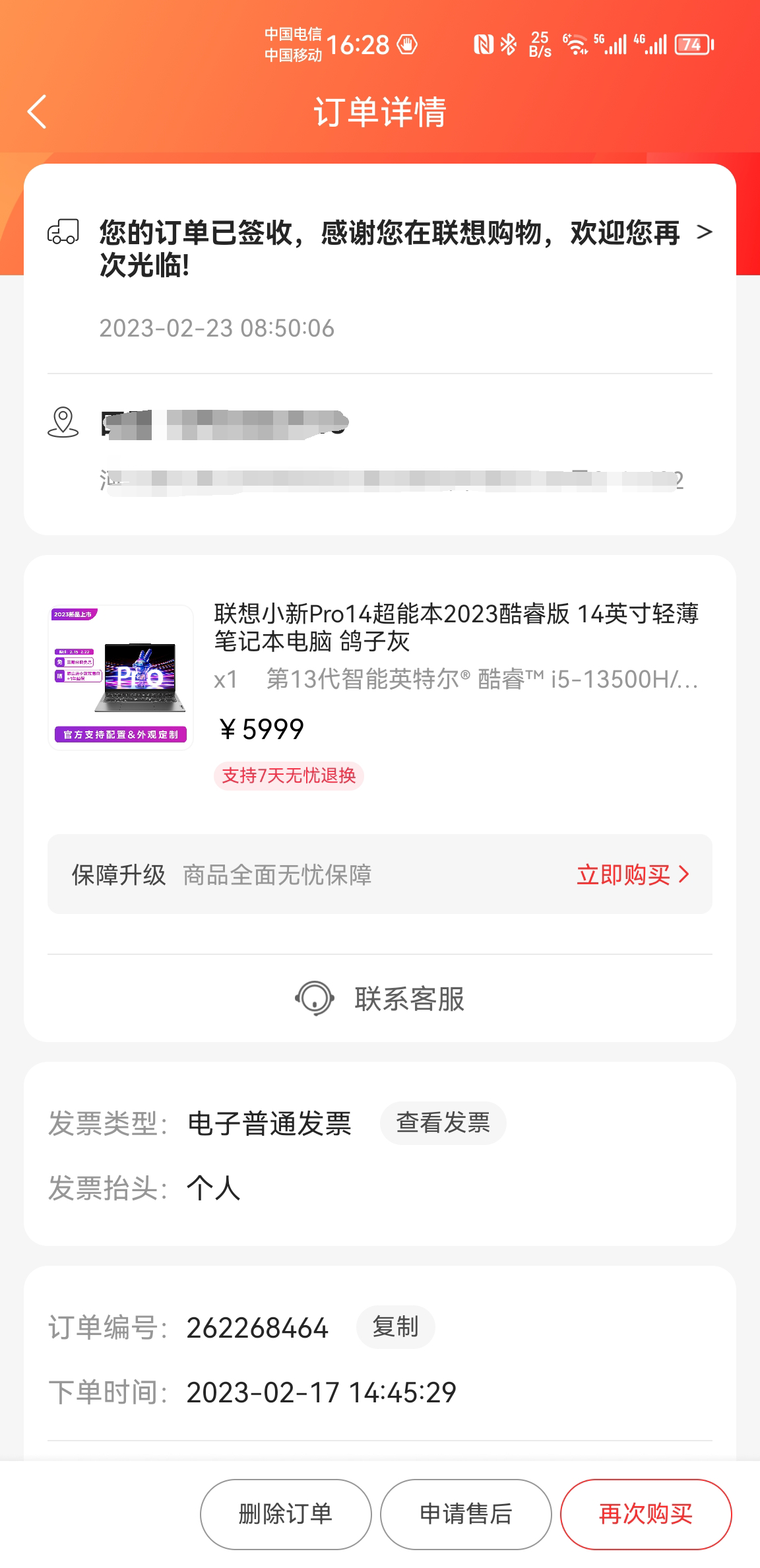Copy the order number (复制)

coord(395,1326)
